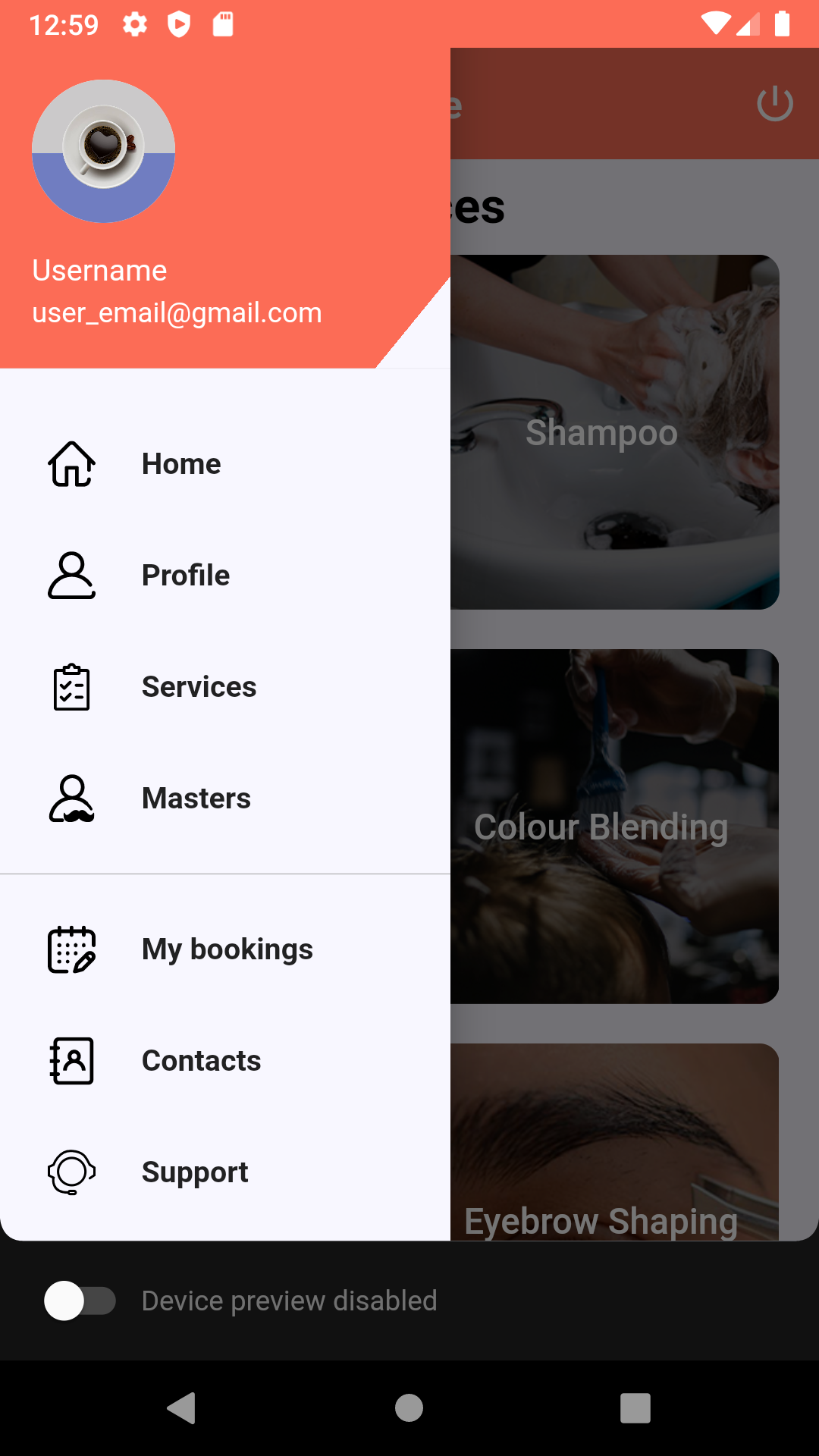
Task: Open the Eyebrow Shaping service card
Action: point(614,1153)
